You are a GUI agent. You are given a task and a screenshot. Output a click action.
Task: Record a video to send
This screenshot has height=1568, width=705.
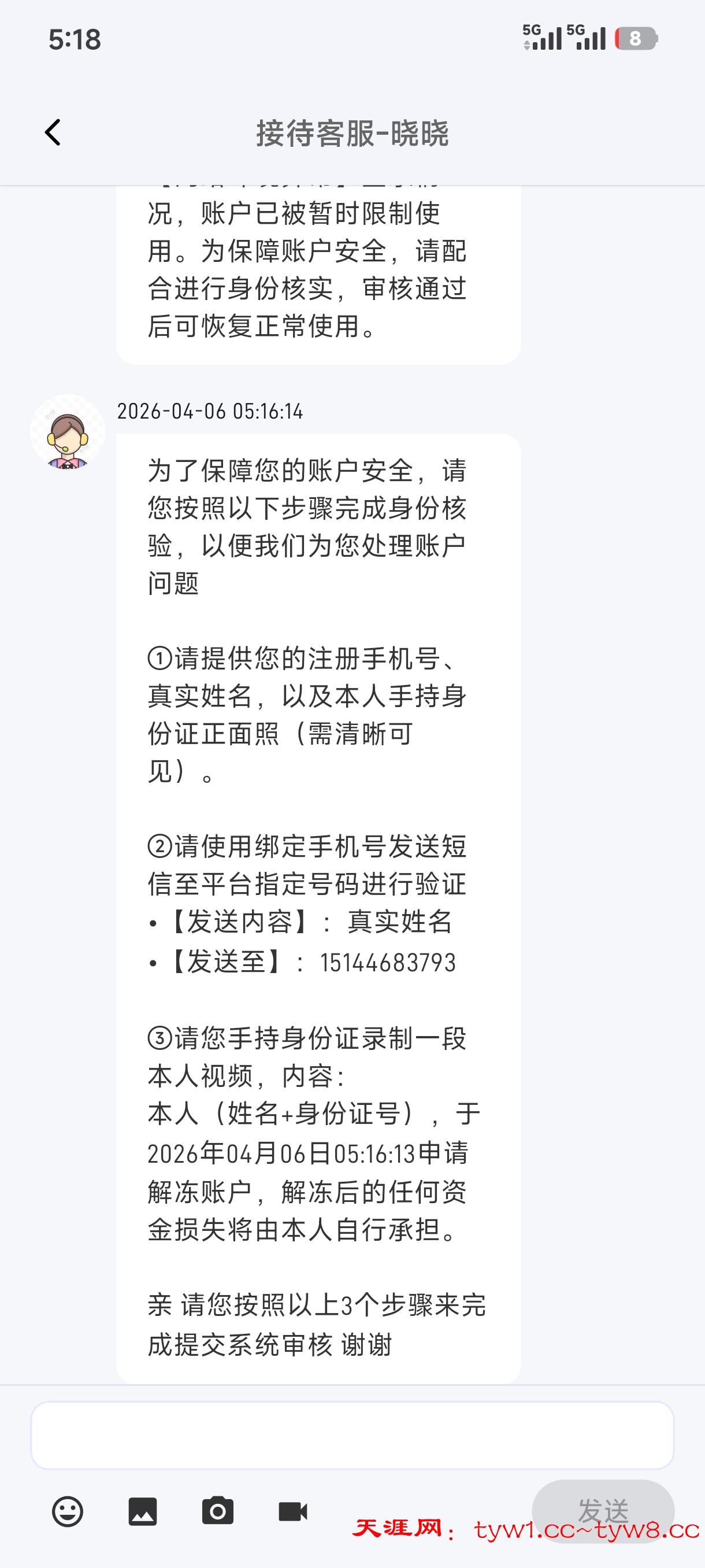[x=292, y=1511]
